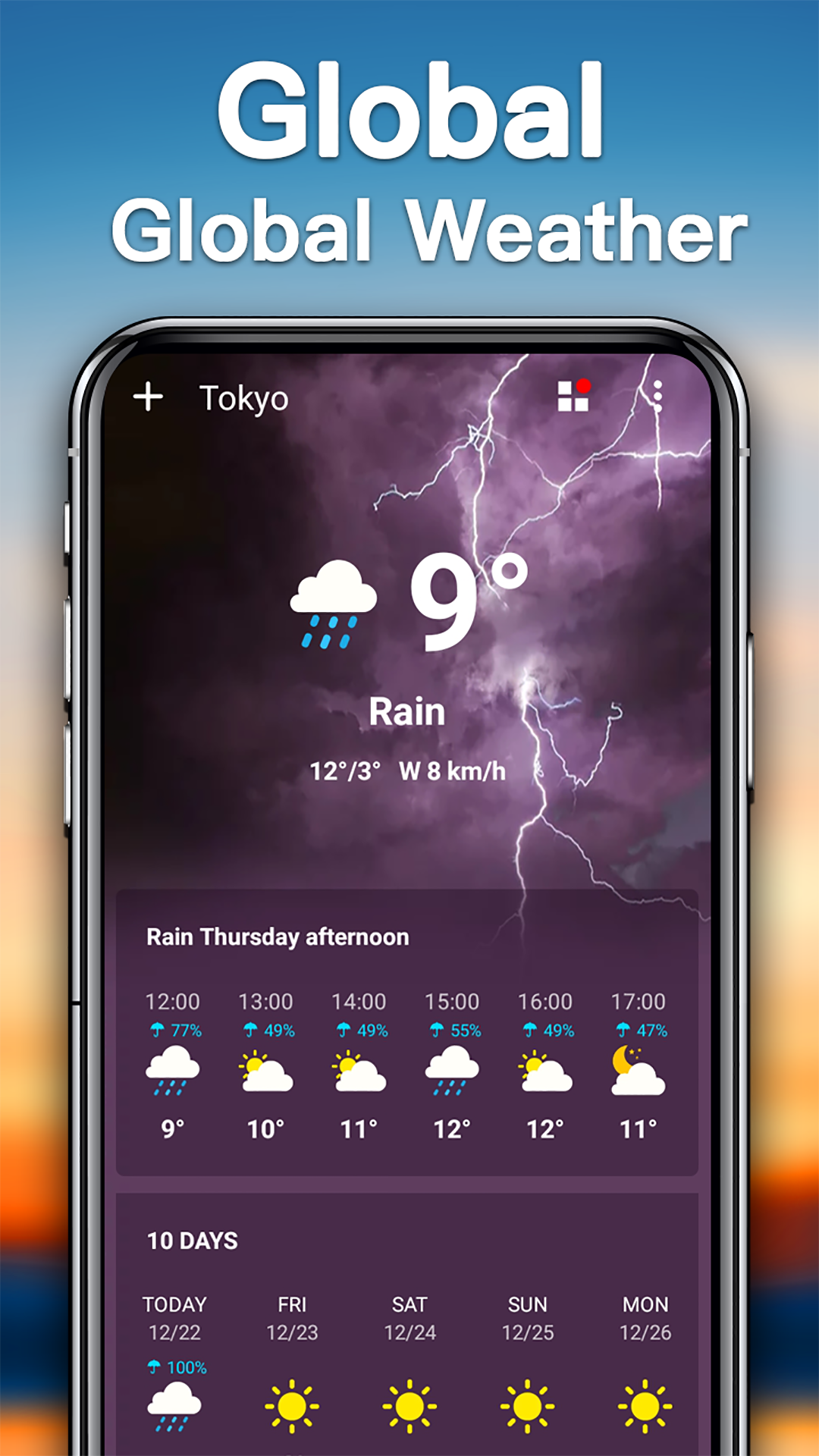The image size is (819, 1456).
Task: Open the widget layout icon with red notification dot
Action: point(573,394)
